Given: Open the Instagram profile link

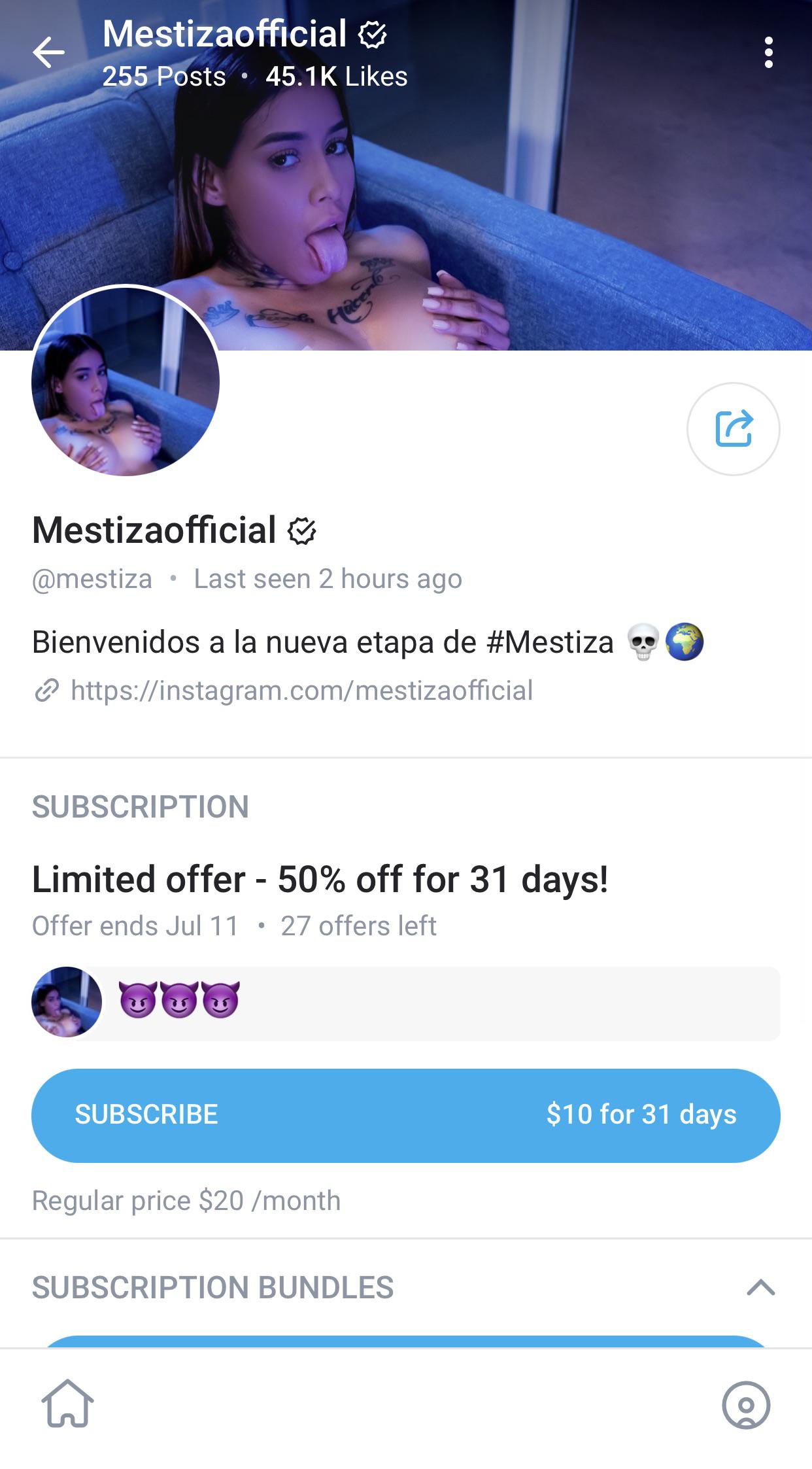Looking at the screenshot, I should pyautogui.click(x=302, y=689).
